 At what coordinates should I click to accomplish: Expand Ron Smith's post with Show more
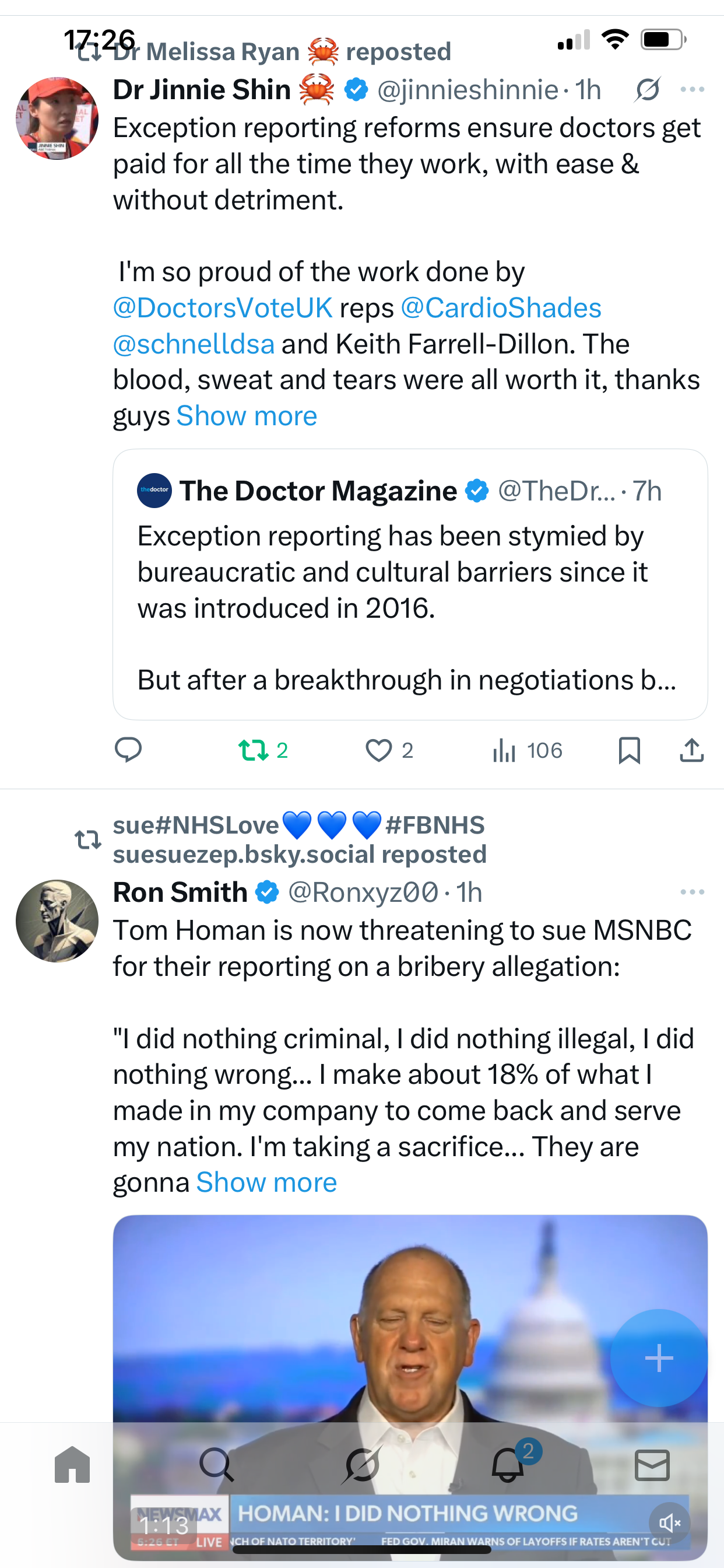266,1182
